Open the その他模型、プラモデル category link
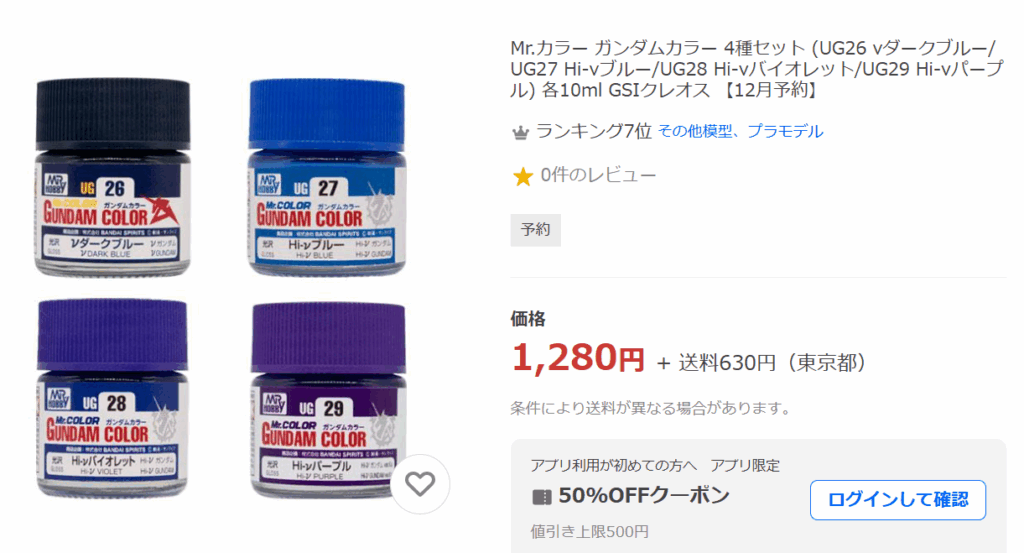The width and height of the screenshot is (1024, 553). [x=741, y=132]
